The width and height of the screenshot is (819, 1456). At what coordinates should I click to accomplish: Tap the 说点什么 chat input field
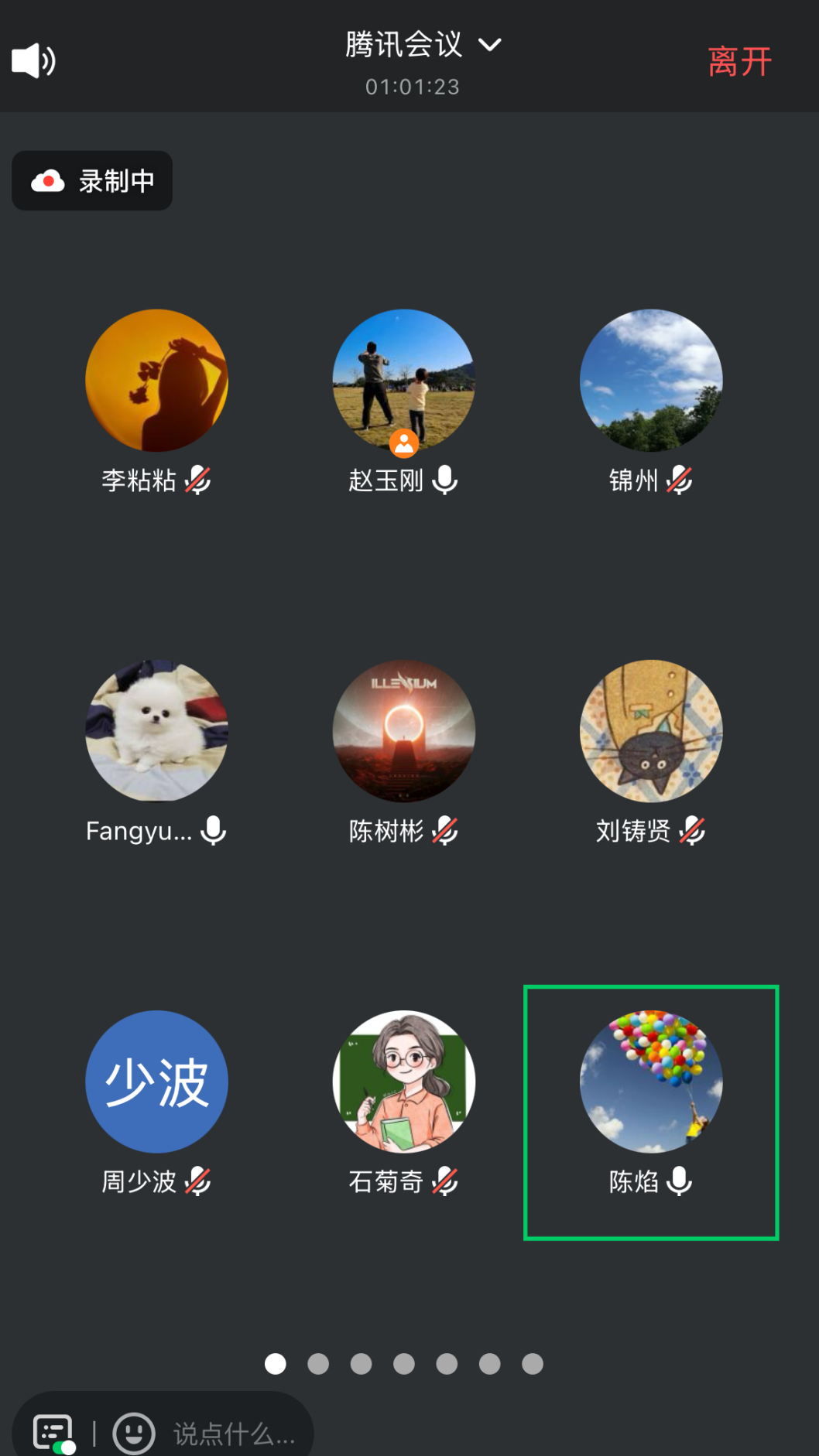(234, 1434)
